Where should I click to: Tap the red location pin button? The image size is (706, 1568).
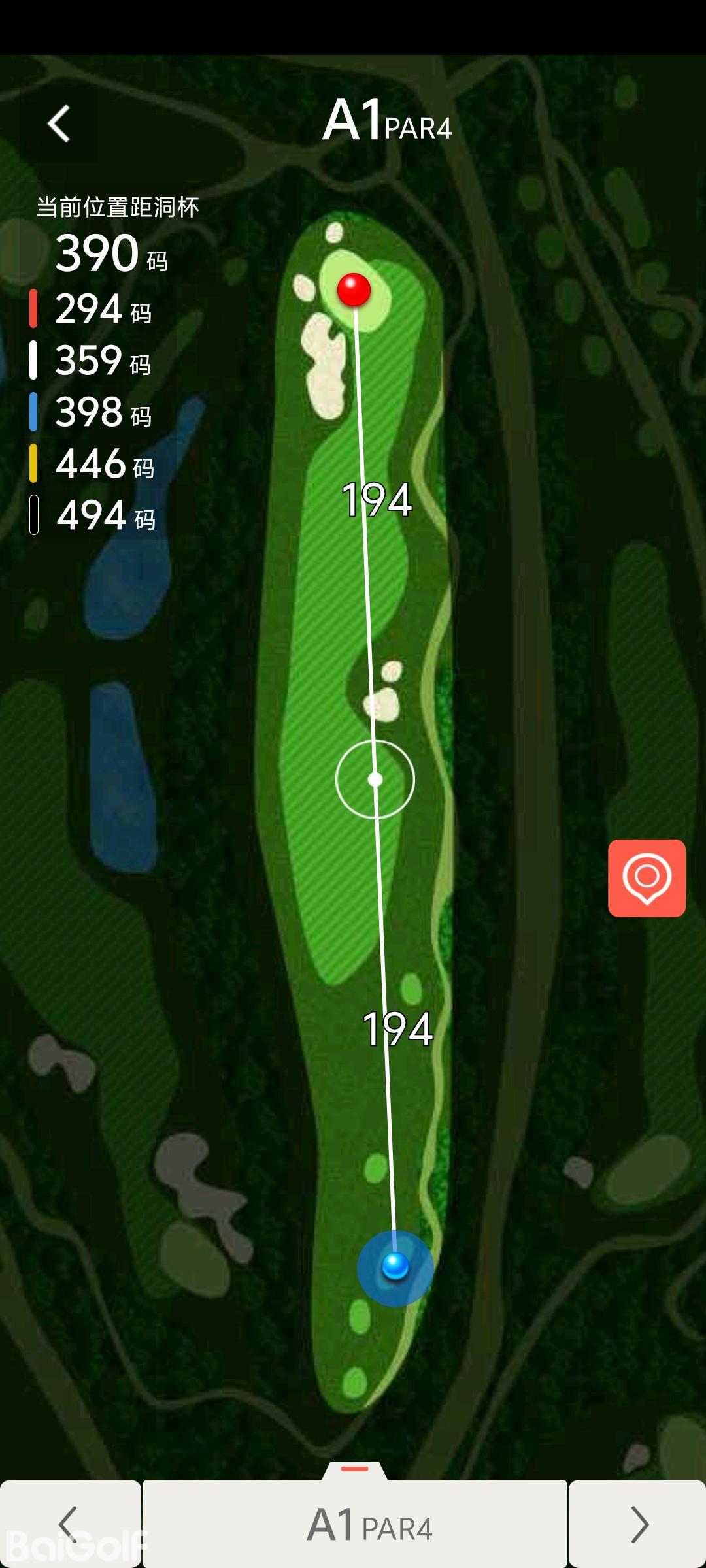[x=647, y=877]
